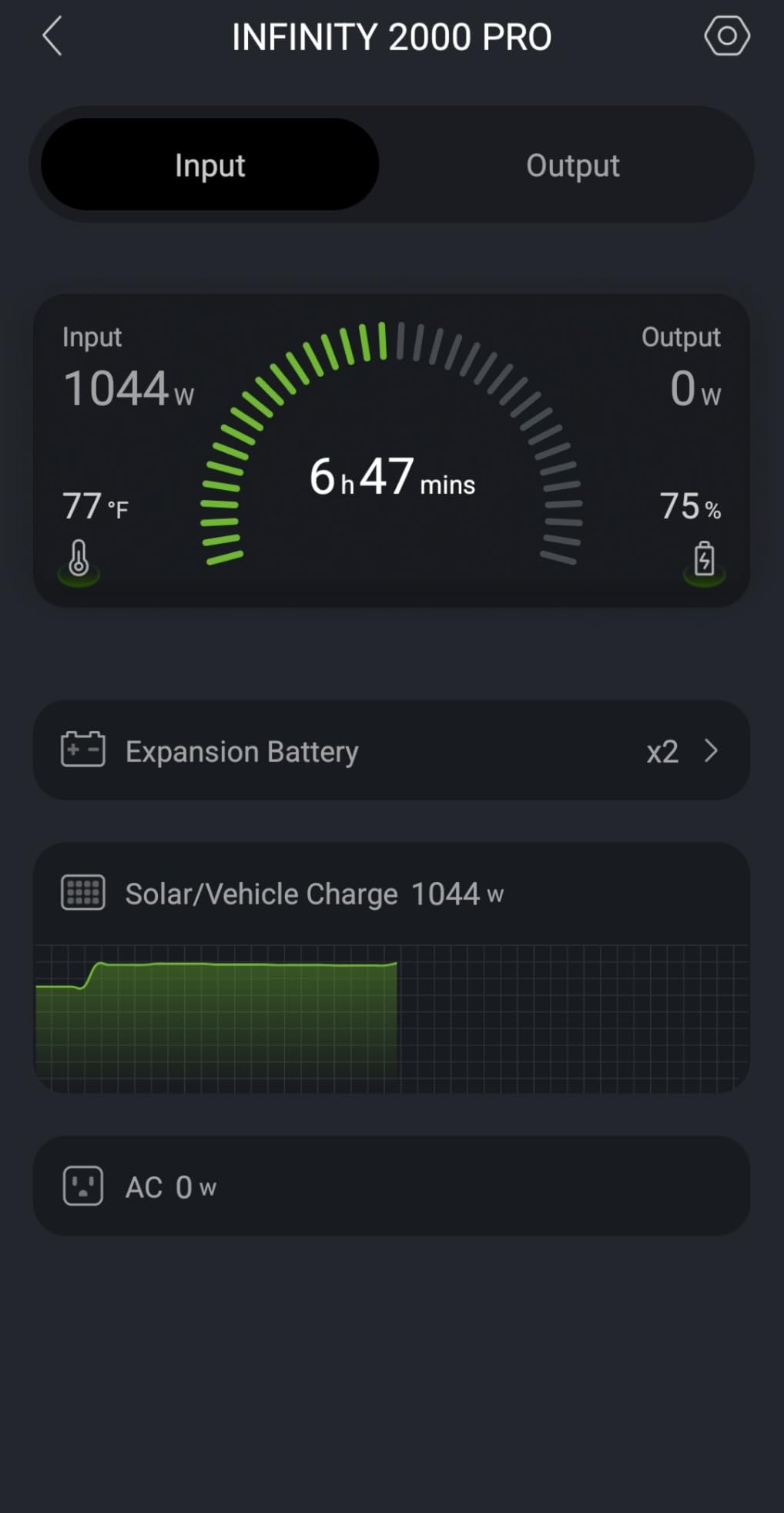
Task: Collapse the AC section
Action: [x=391, y=1186]
